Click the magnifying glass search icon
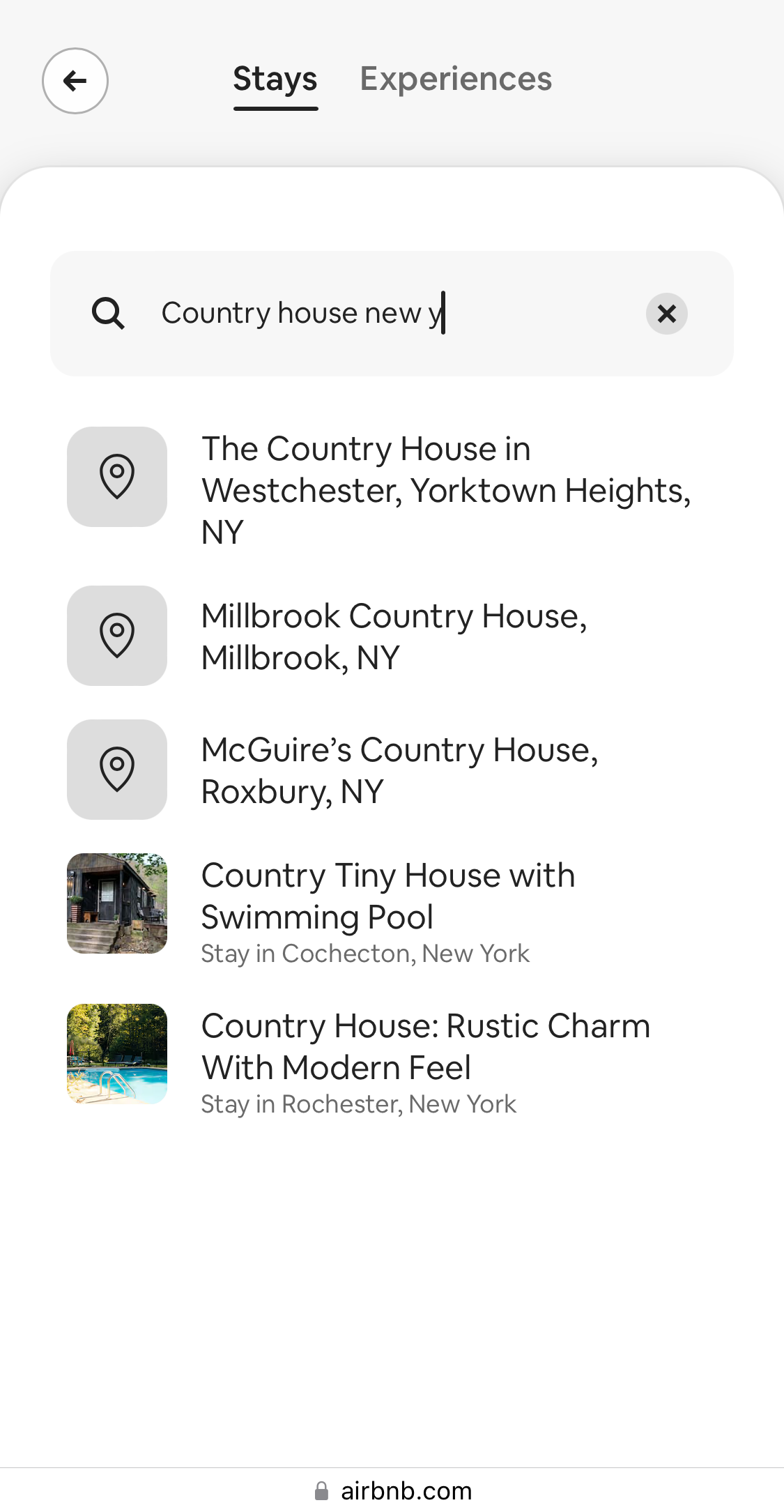 (x=109, y=313)
